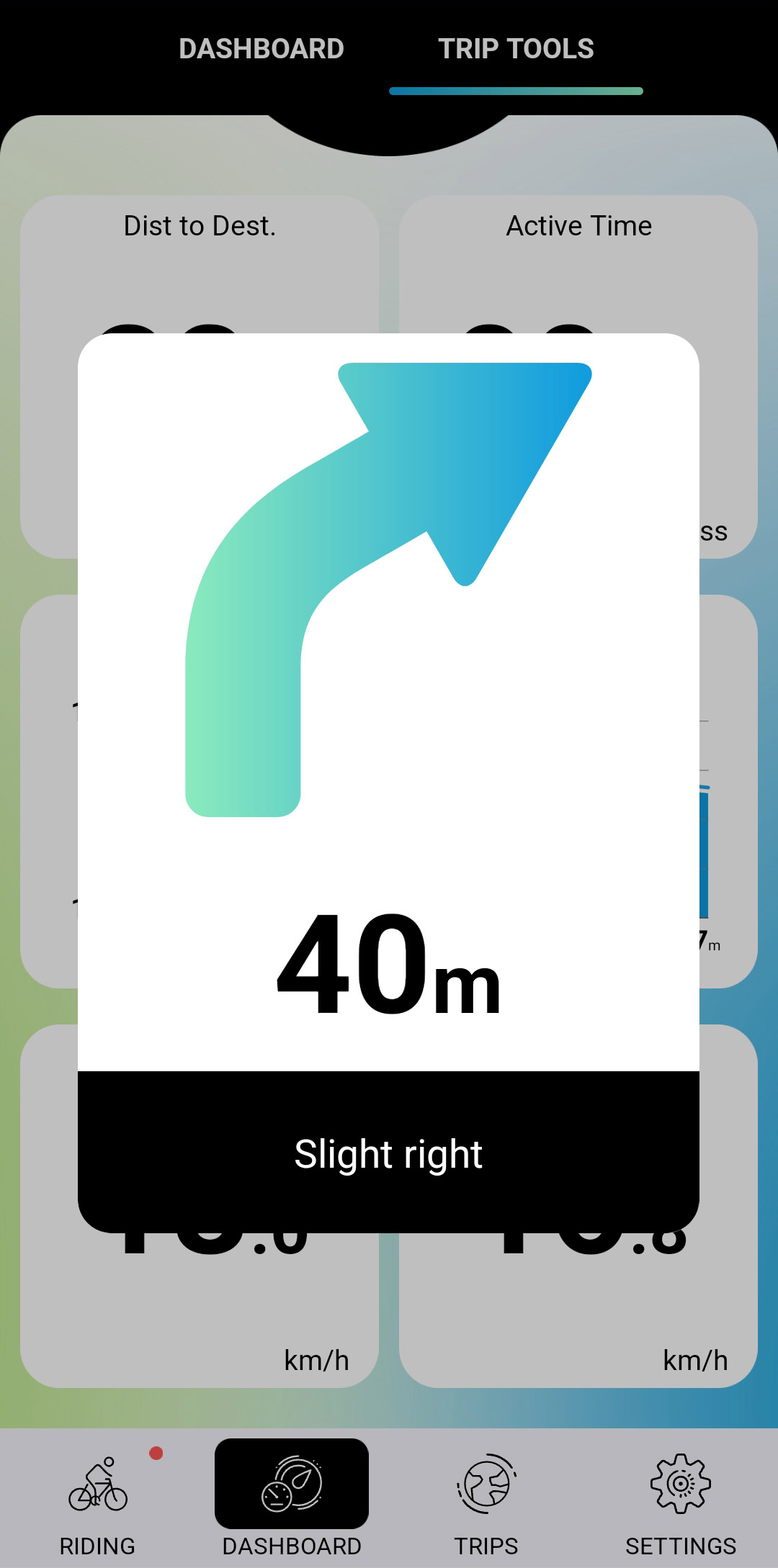The image size is (778, 1568).
Task: Switch to the DASHBOARD top tab
Action: pyautogui.click(x=261, y=49)
